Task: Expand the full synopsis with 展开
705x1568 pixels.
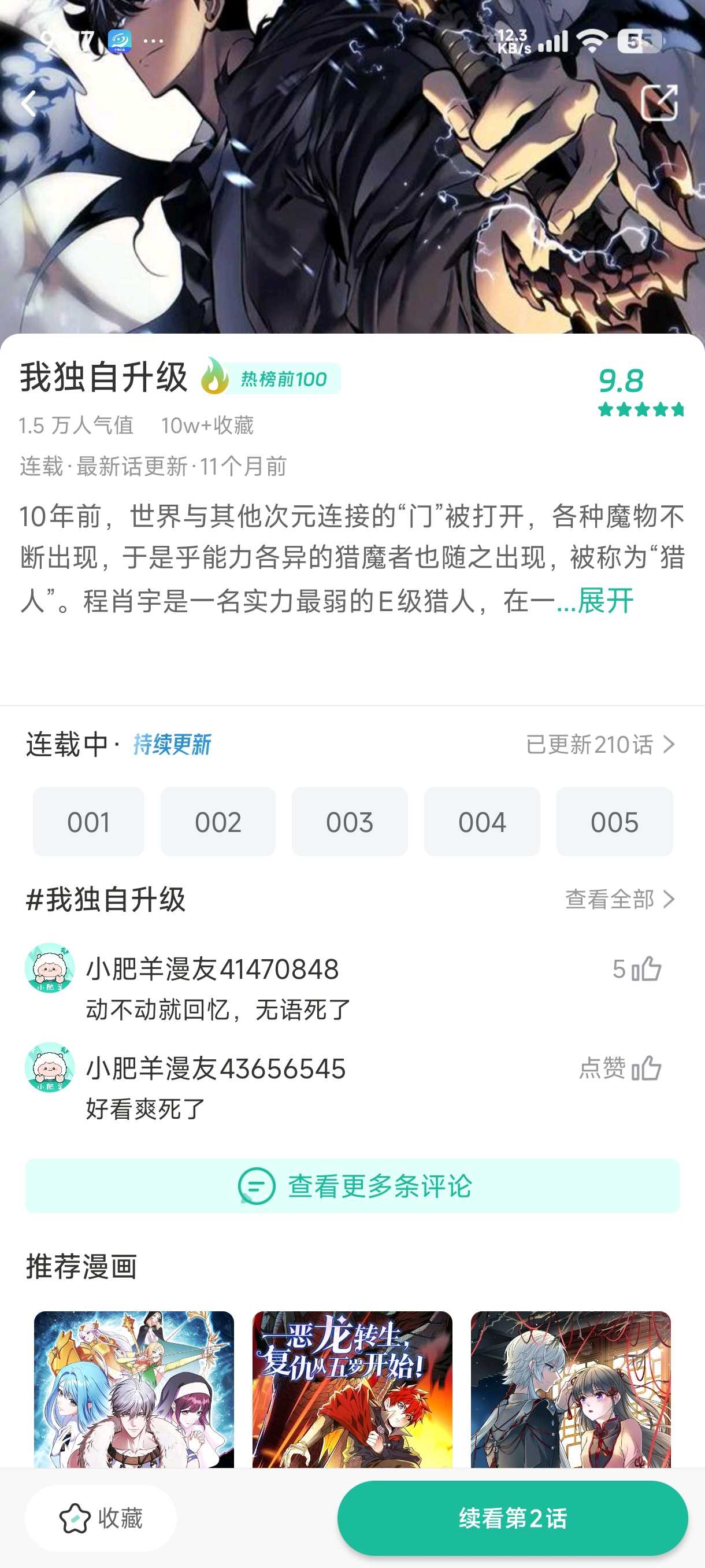Action: tap(605, 601)
